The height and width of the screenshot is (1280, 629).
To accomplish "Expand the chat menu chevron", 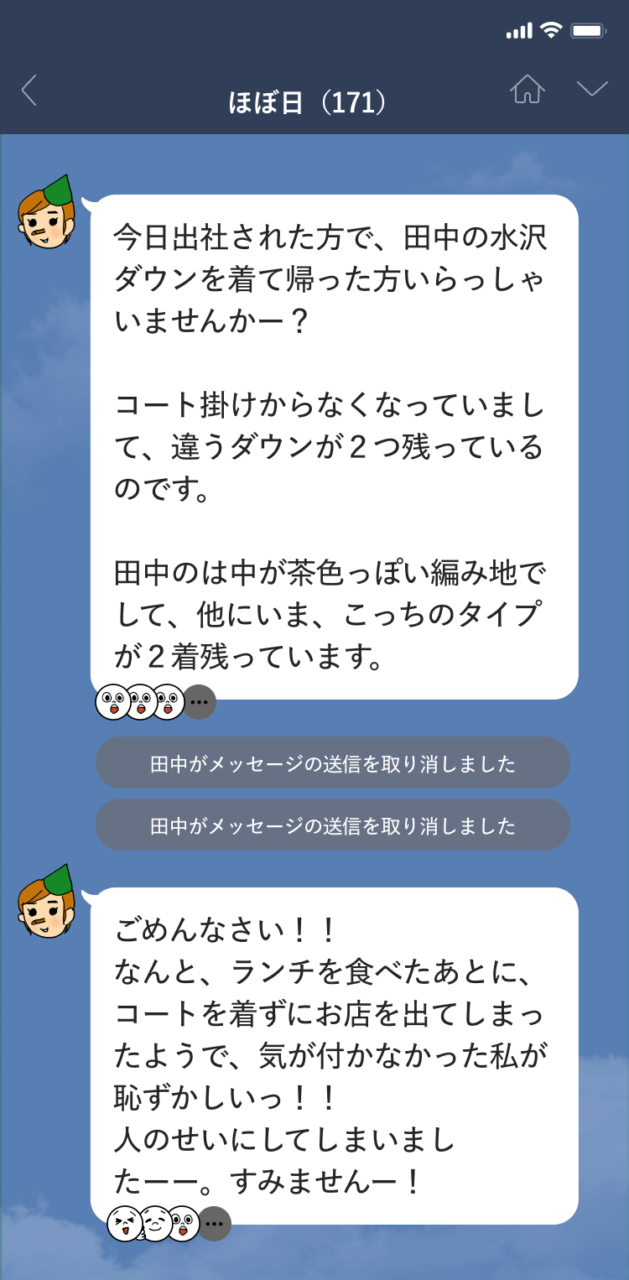I will tap(592, 90).
